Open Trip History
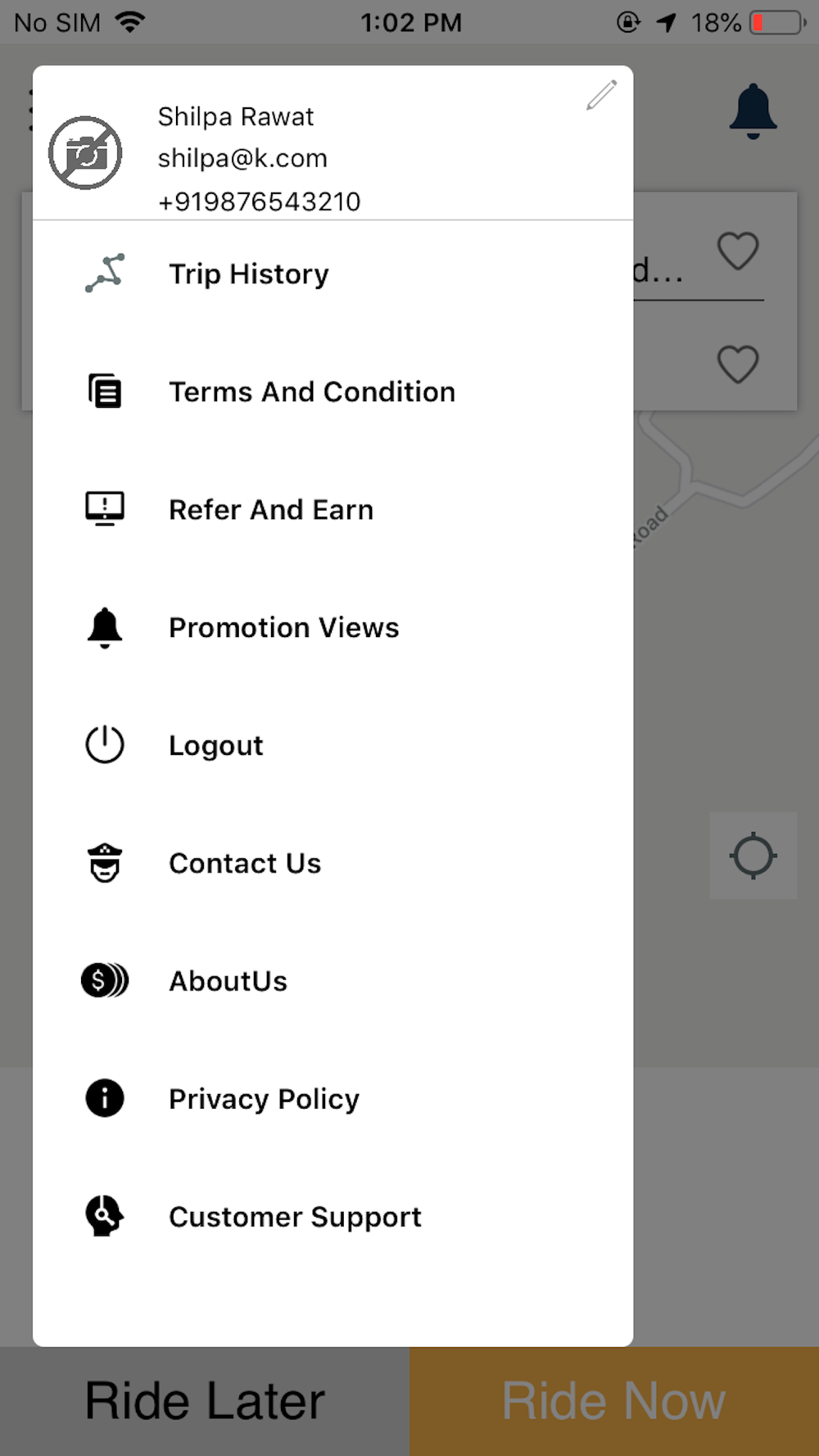Screen dimensions: 819x1456 333,274
